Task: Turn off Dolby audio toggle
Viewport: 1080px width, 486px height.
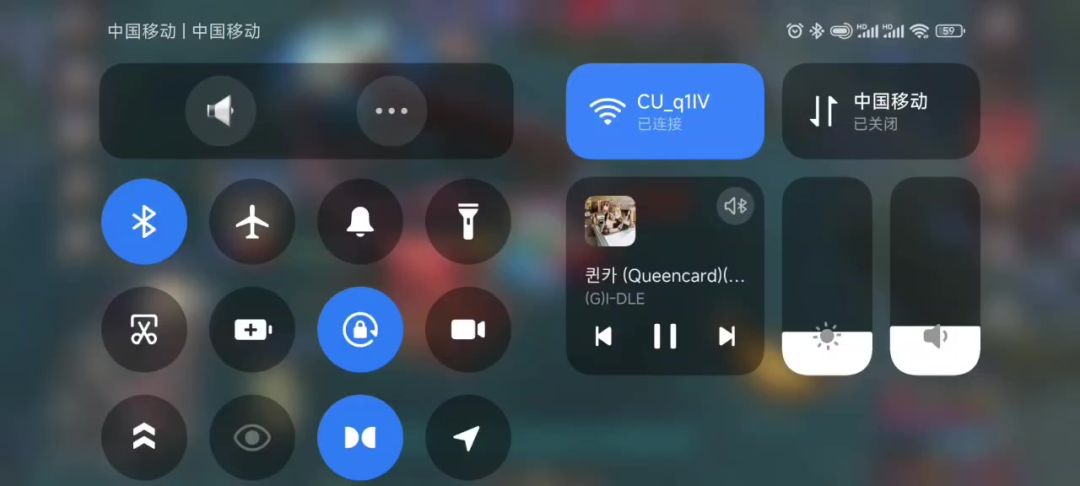Action: point(360,438)
